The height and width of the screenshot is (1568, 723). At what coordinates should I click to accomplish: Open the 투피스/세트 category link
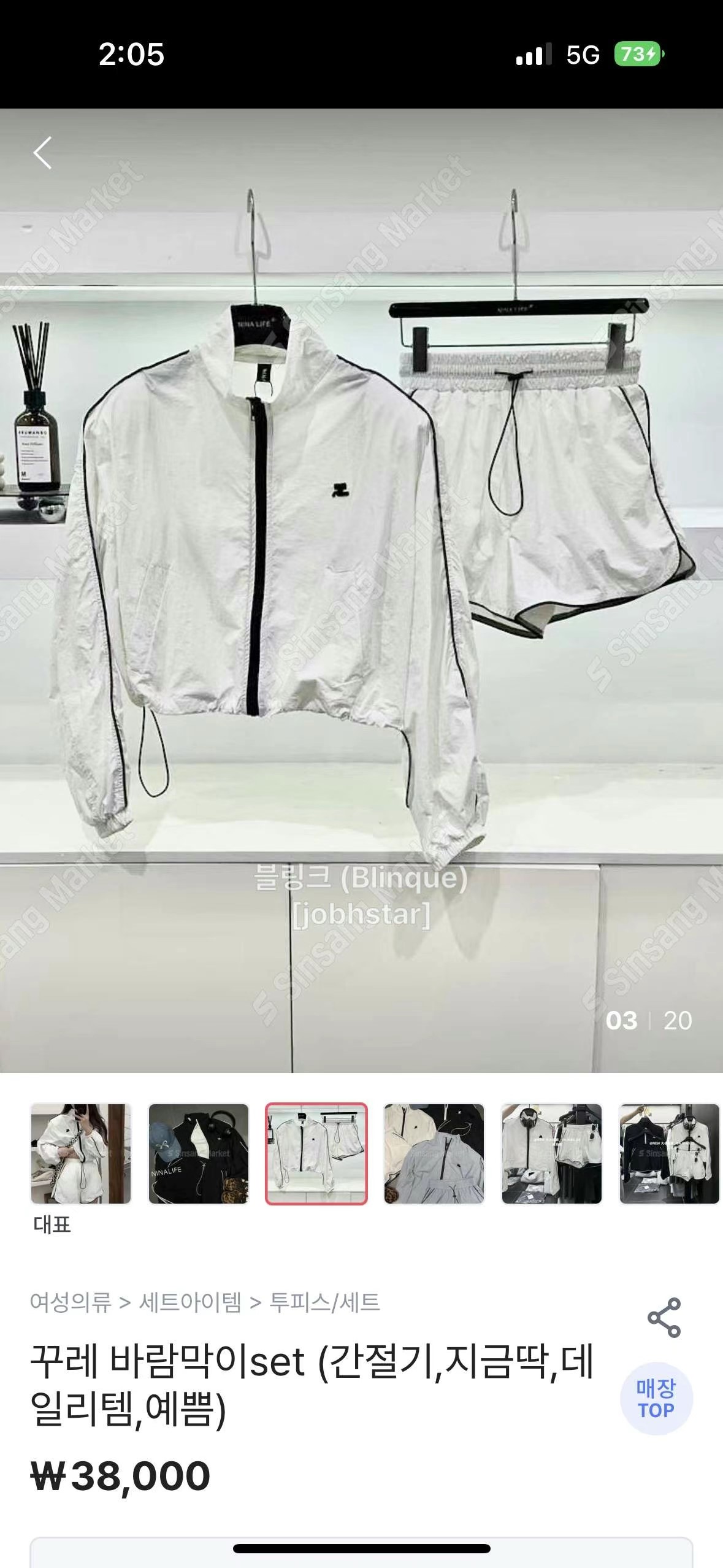[x=325, y=1302]
